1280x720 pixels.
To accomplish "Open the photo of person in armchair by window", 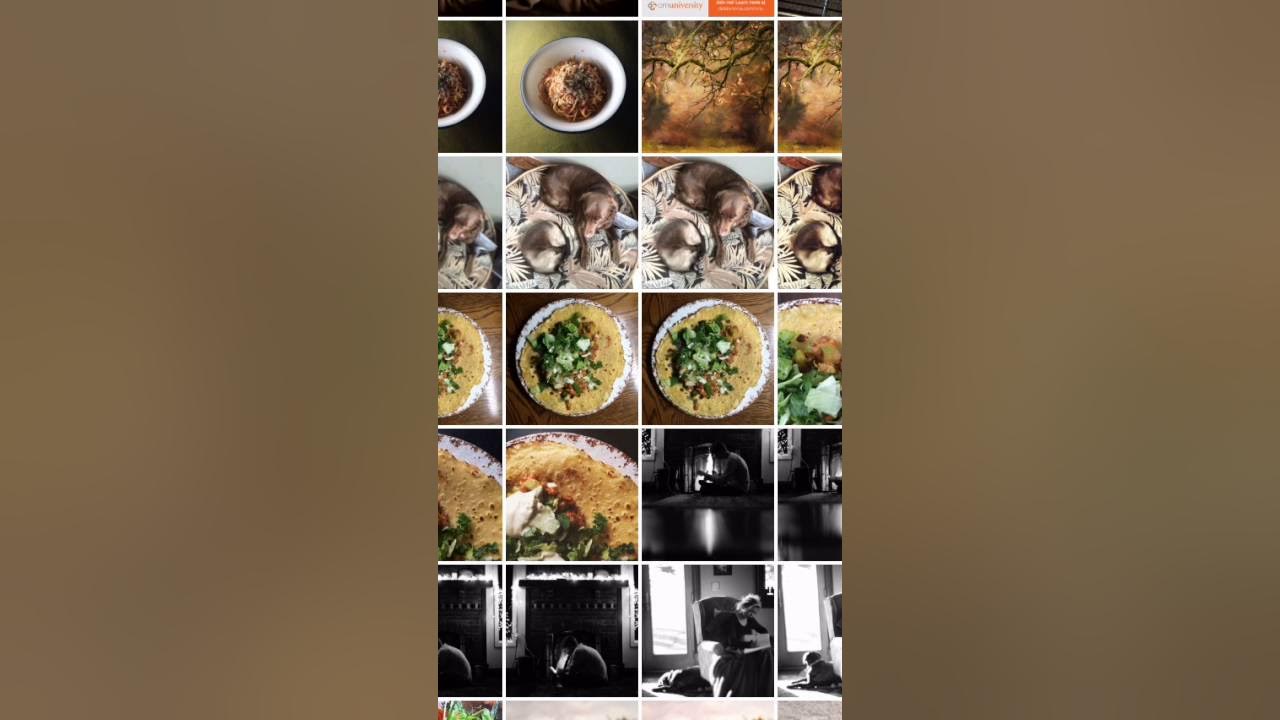I will pos(707,631).
